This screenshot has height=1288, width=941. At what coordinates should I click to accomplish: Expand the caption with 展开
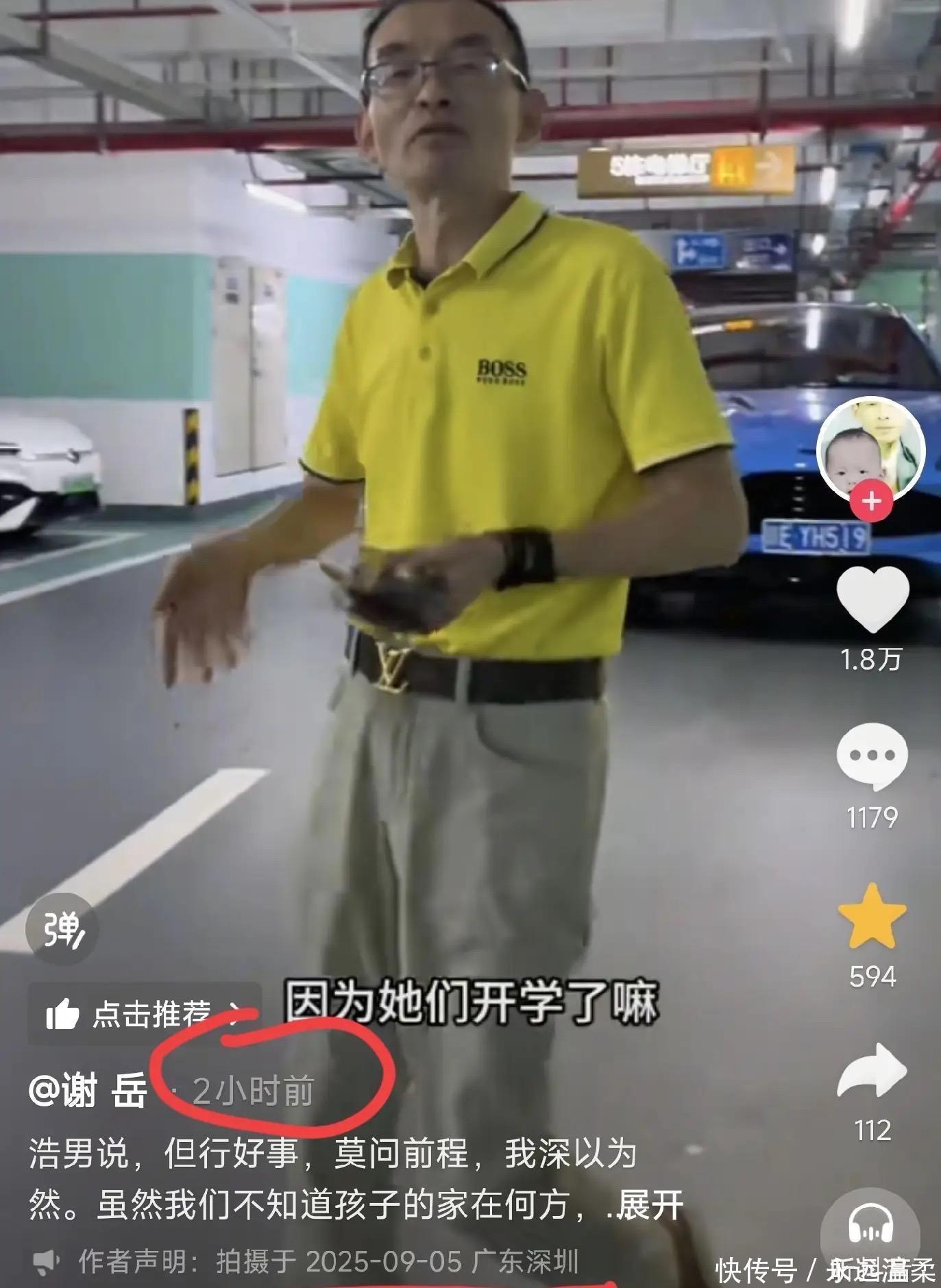(x=649, y=1205)
